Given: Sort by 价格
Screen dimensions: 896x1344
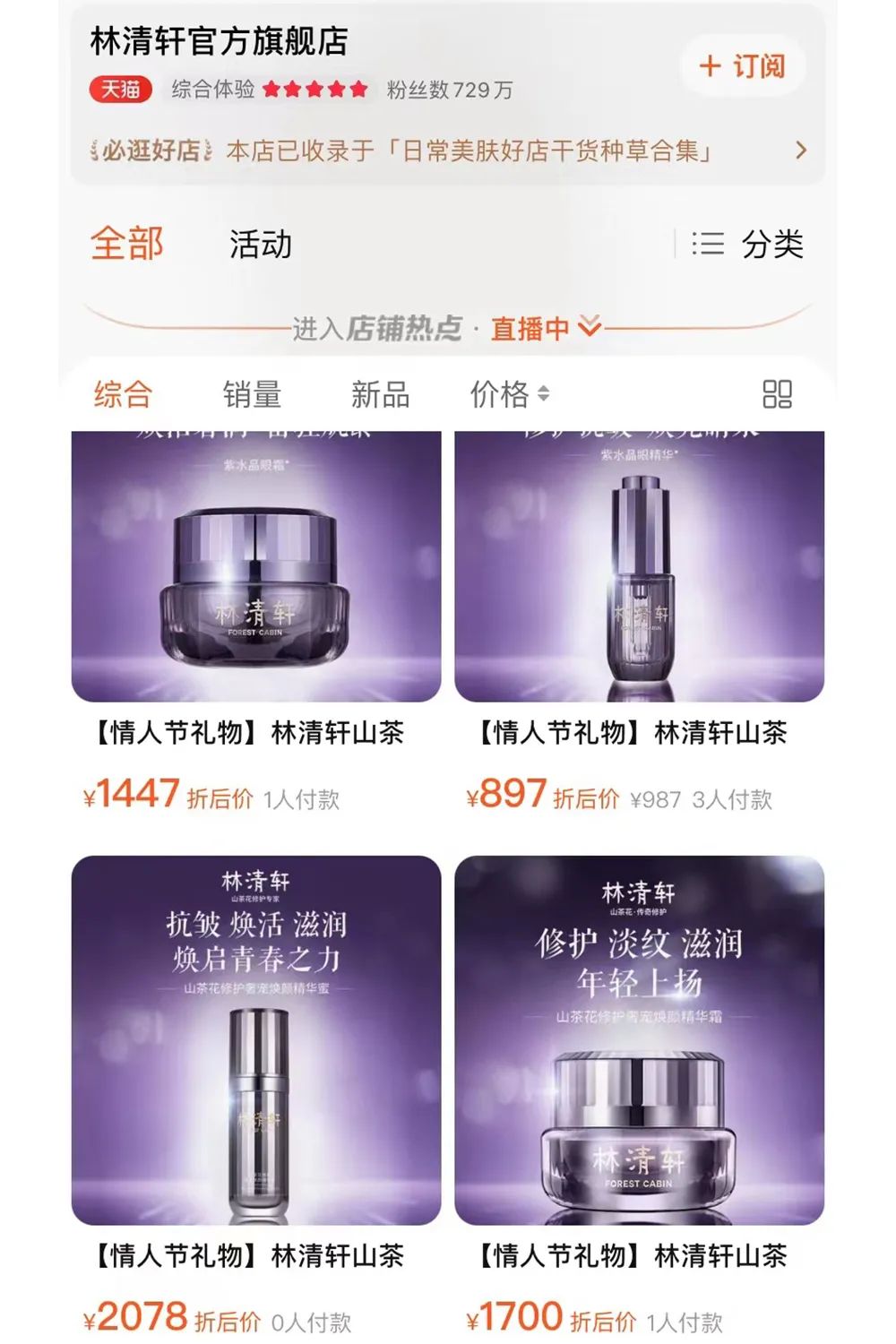Looking at the screenshot, I should point(509,394).
